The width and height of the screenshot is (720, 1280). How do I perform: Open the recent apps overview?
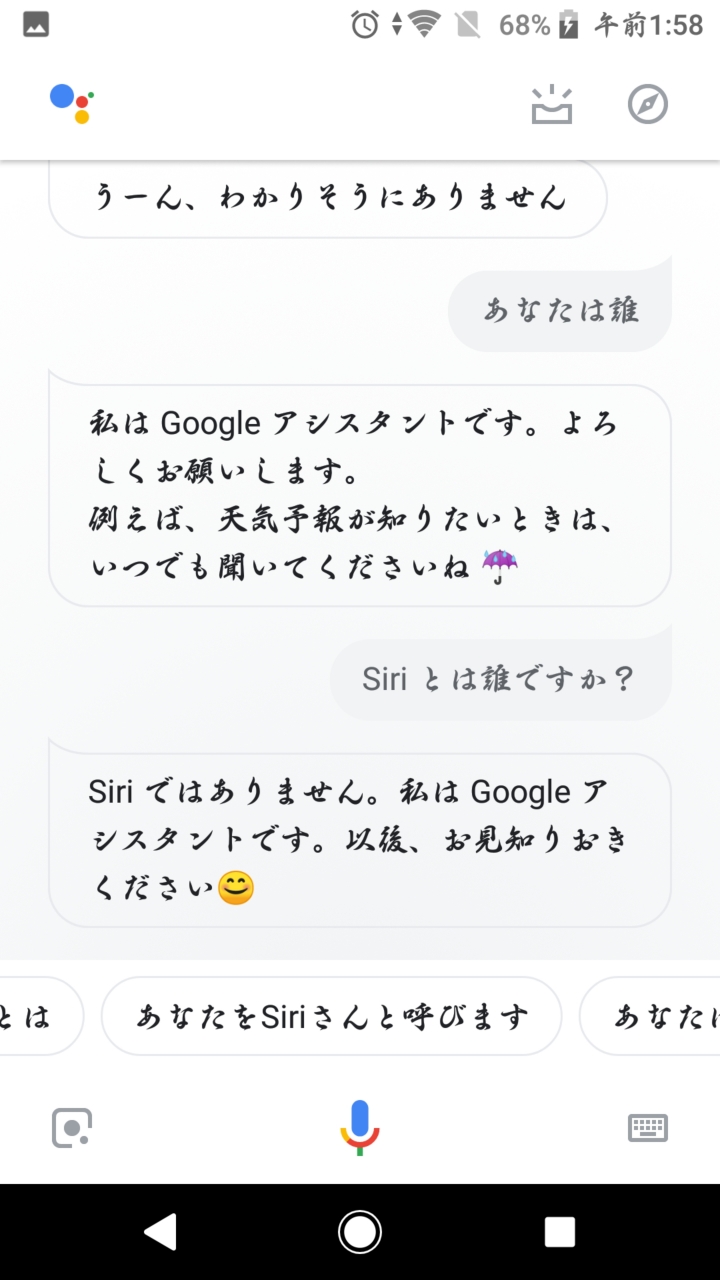(x=560, y=1232)
